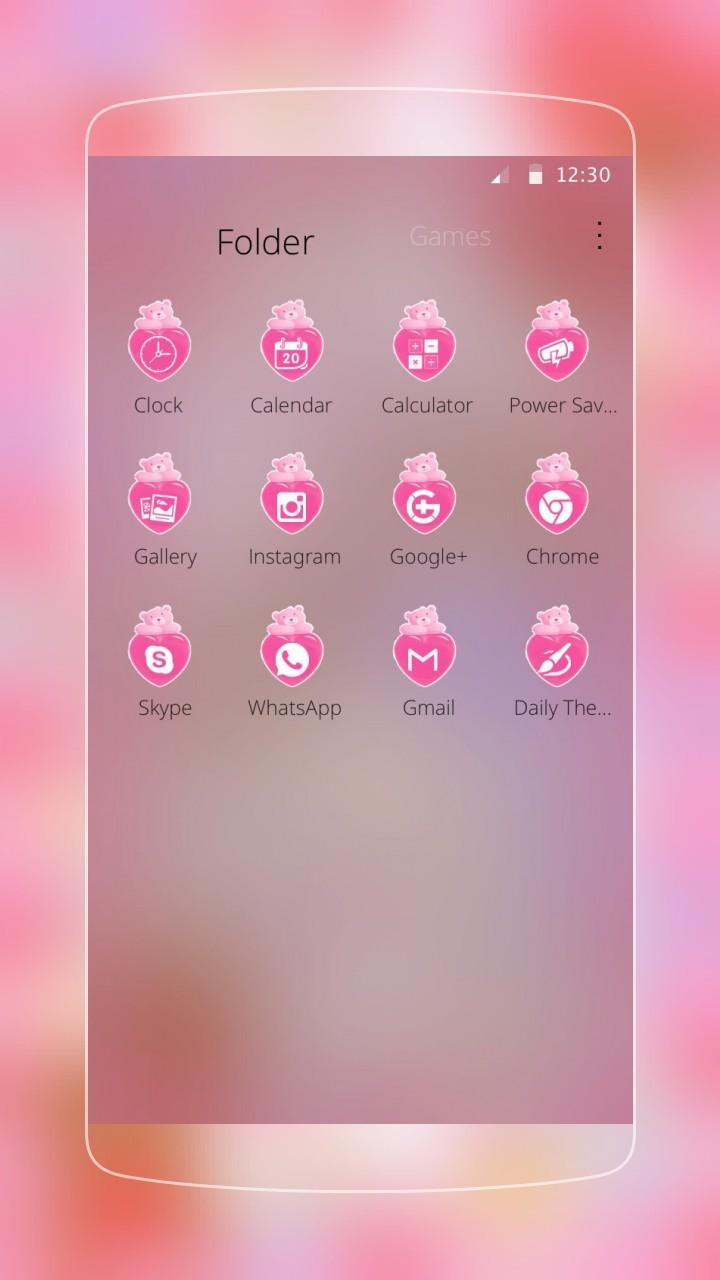Start the Power Saver app

tap(558, 345)
